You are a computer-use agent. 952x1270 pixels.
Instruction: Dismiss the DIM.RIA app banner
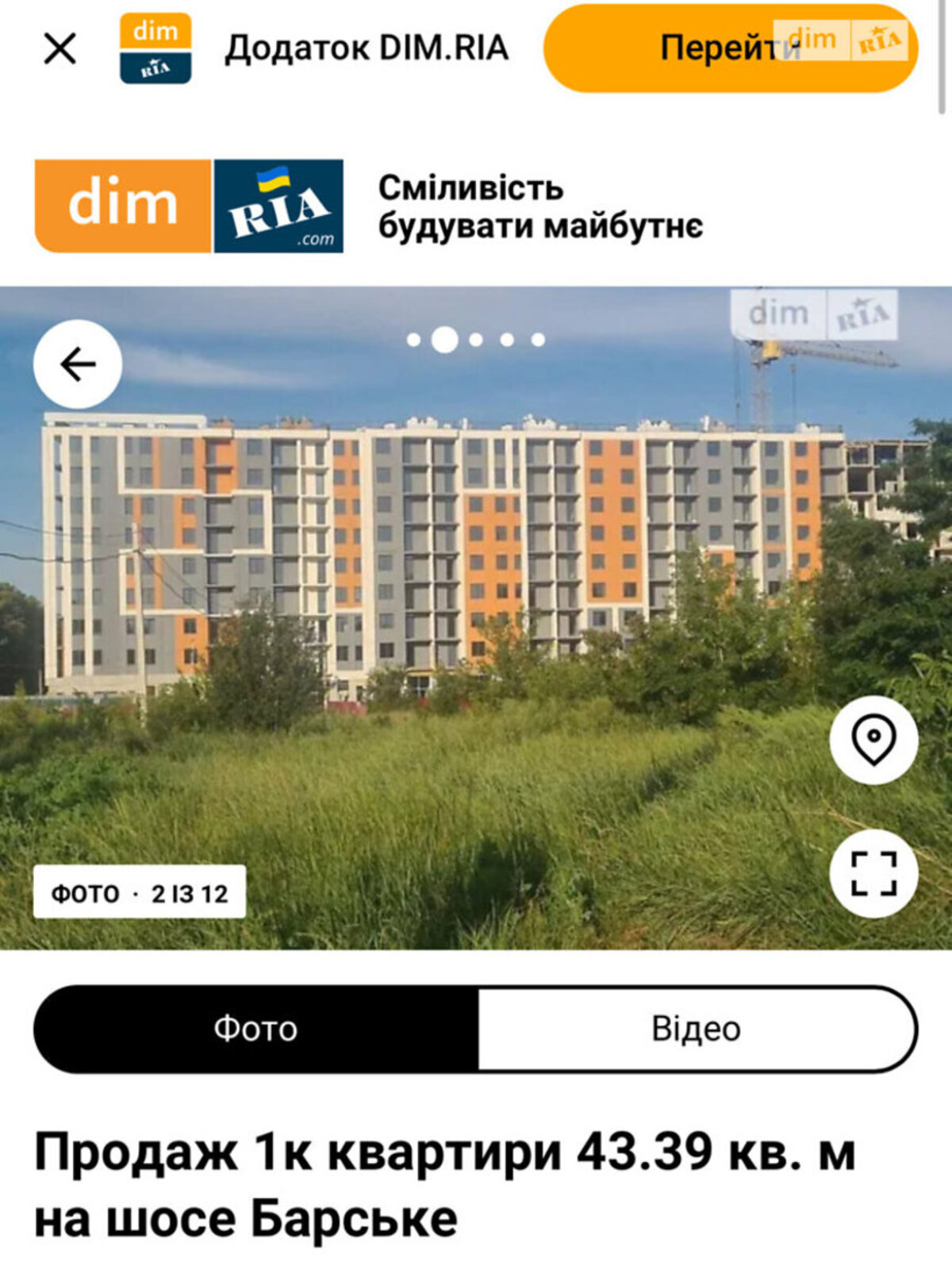pyautogui.click(x=59, y=48)
